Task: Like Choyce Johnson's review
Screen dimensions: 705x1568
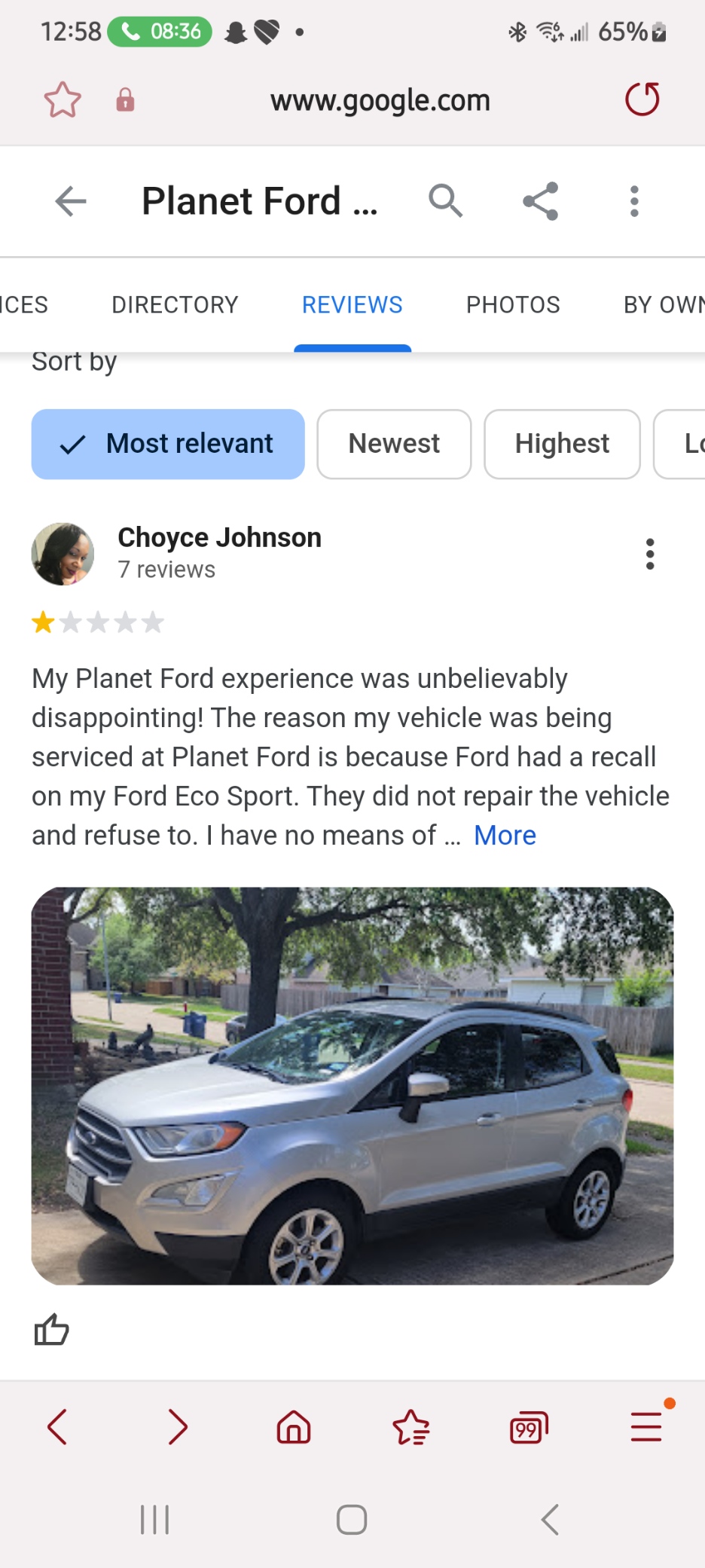Action: point(51,1330)
